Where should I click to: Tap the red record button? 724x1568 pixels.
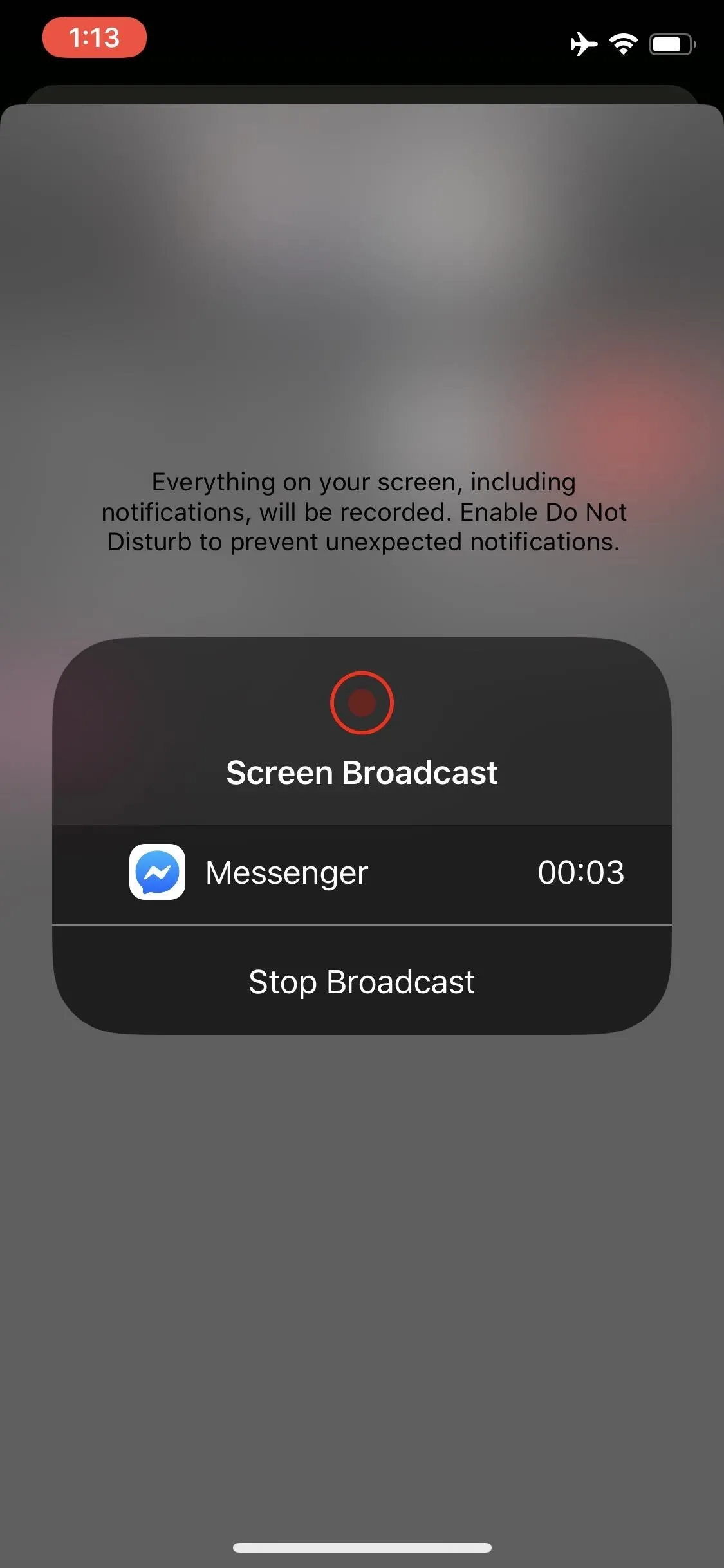(x=362, y=702)
